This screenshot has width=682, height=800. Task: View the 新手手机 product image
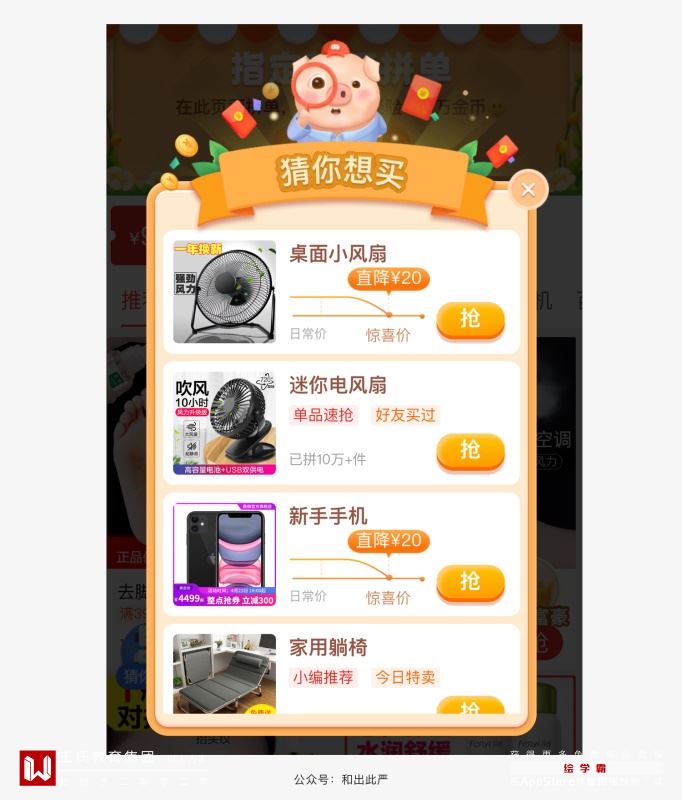point(224,554)
